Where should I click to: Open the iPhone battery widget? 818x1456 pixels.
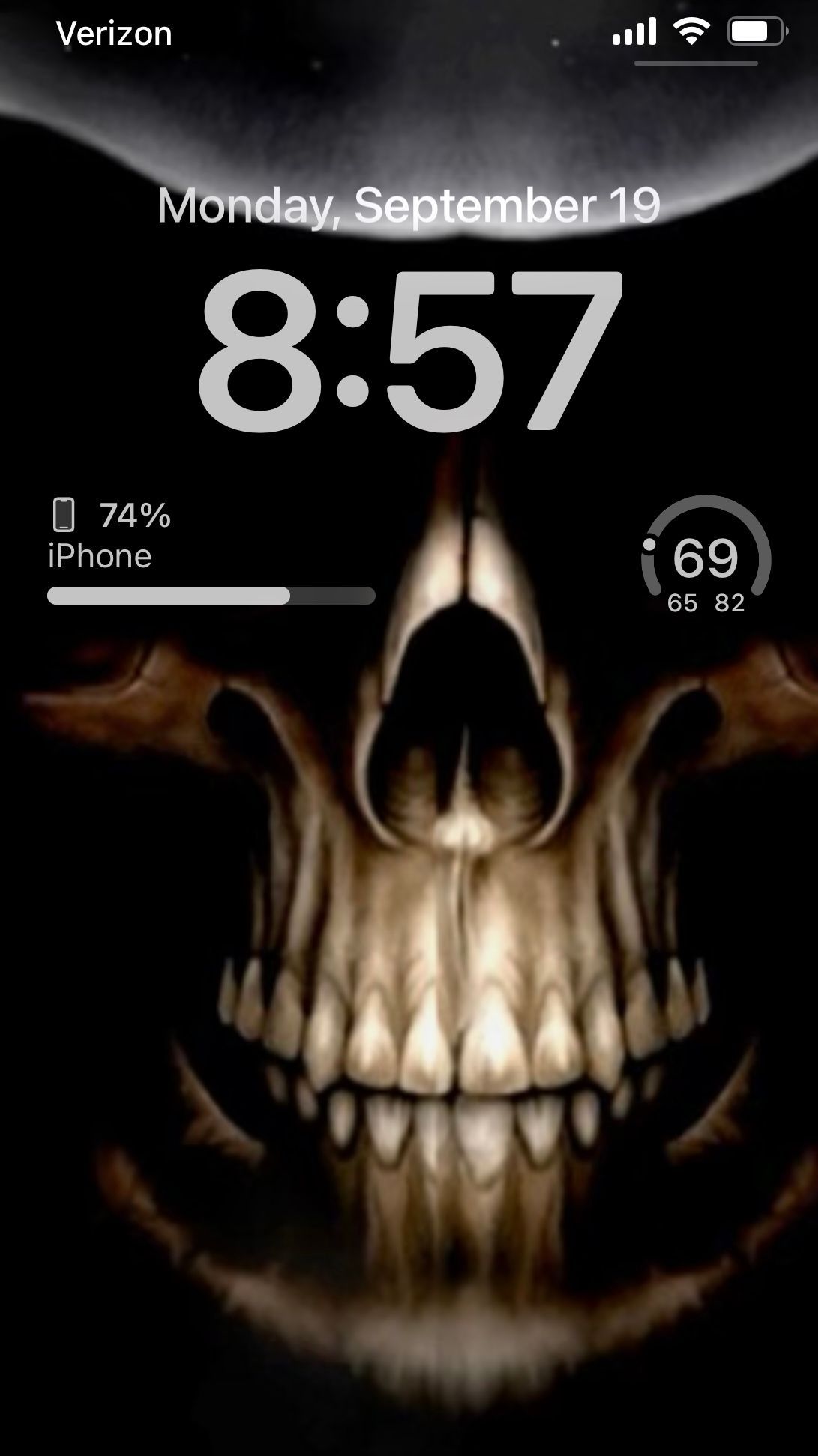coord(211,550)
